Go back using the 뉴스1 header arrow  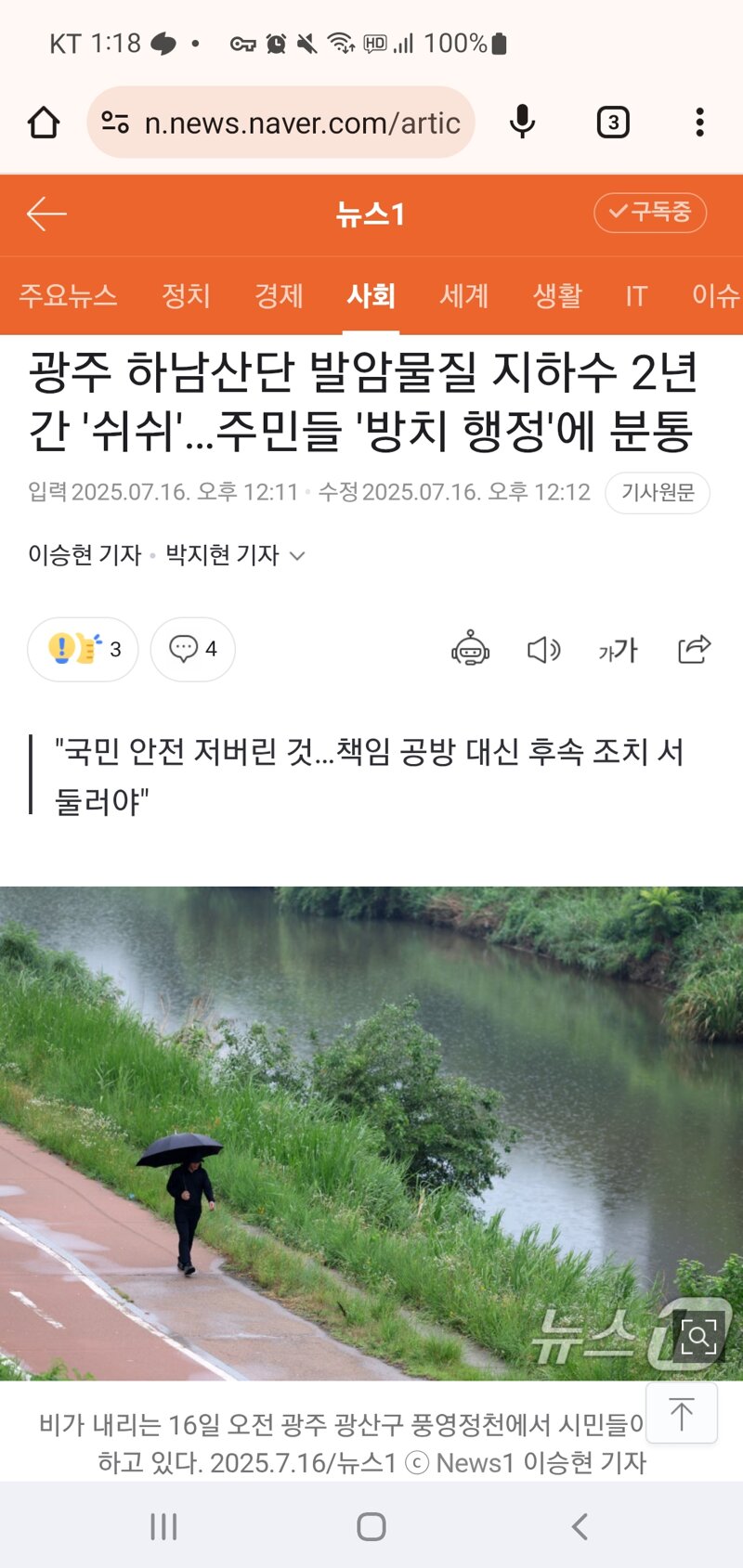[46, 214]
